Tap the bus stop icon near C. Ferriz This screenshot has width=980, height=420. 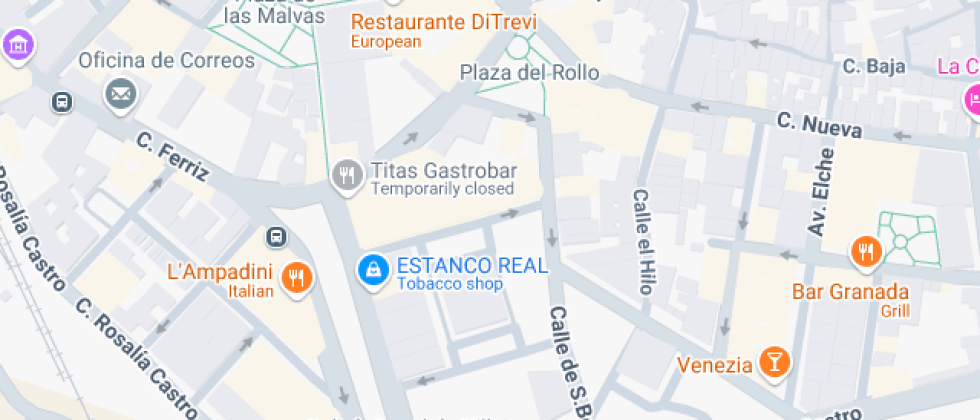[275, 238]
